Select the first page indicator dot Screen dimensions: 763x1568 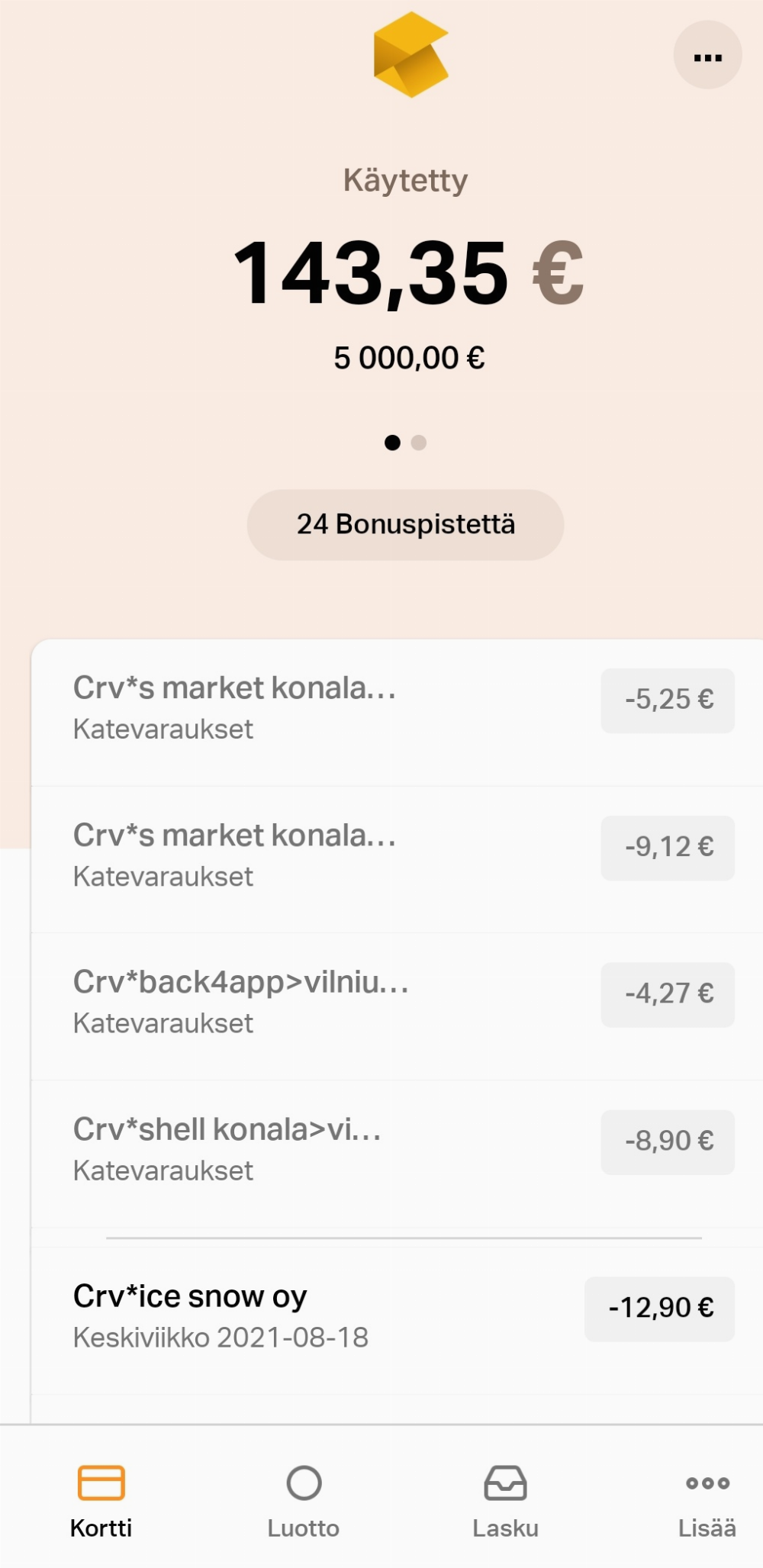(x=391, y=442)
